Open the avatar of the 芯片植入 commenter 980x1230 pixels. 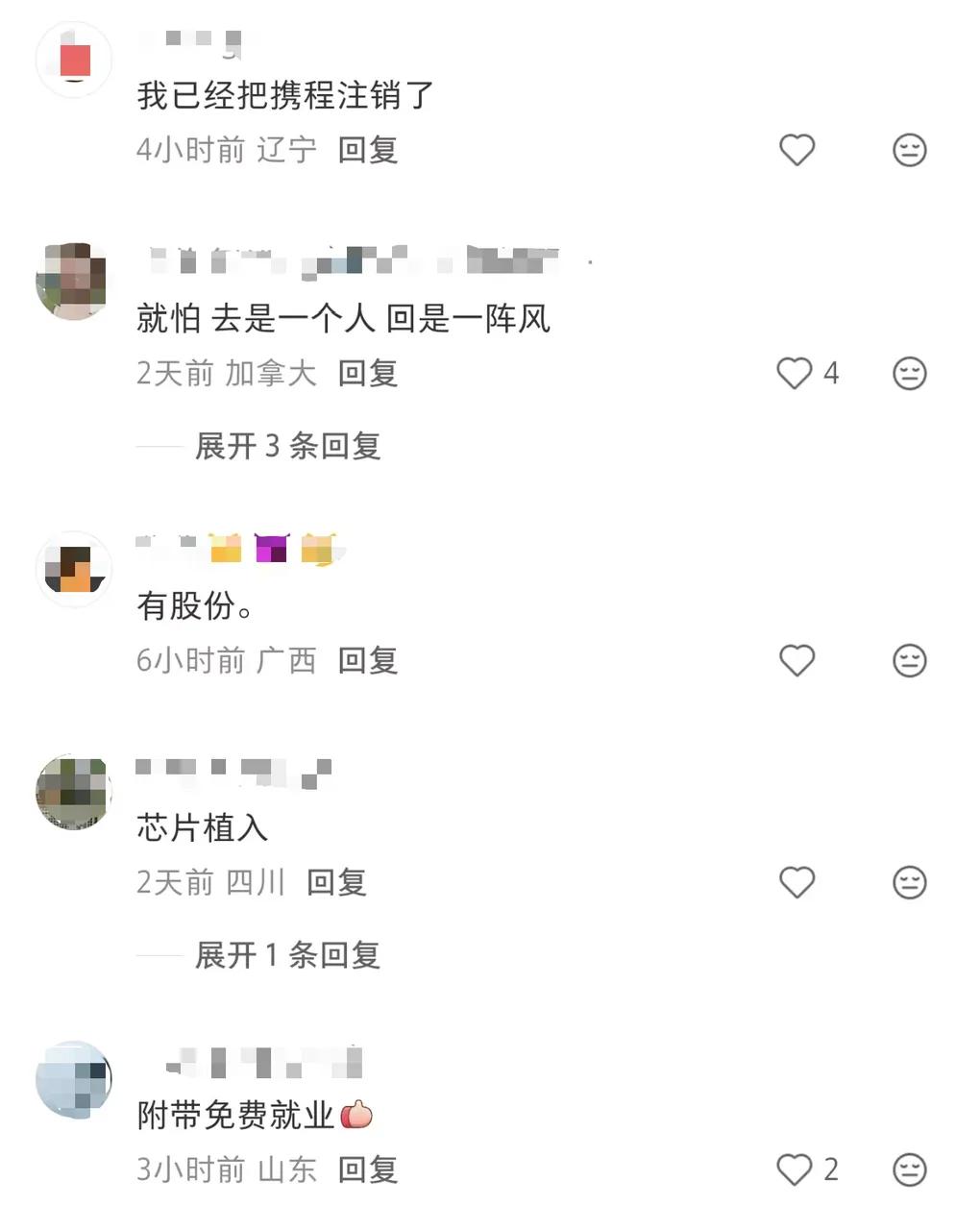[74, 792]
